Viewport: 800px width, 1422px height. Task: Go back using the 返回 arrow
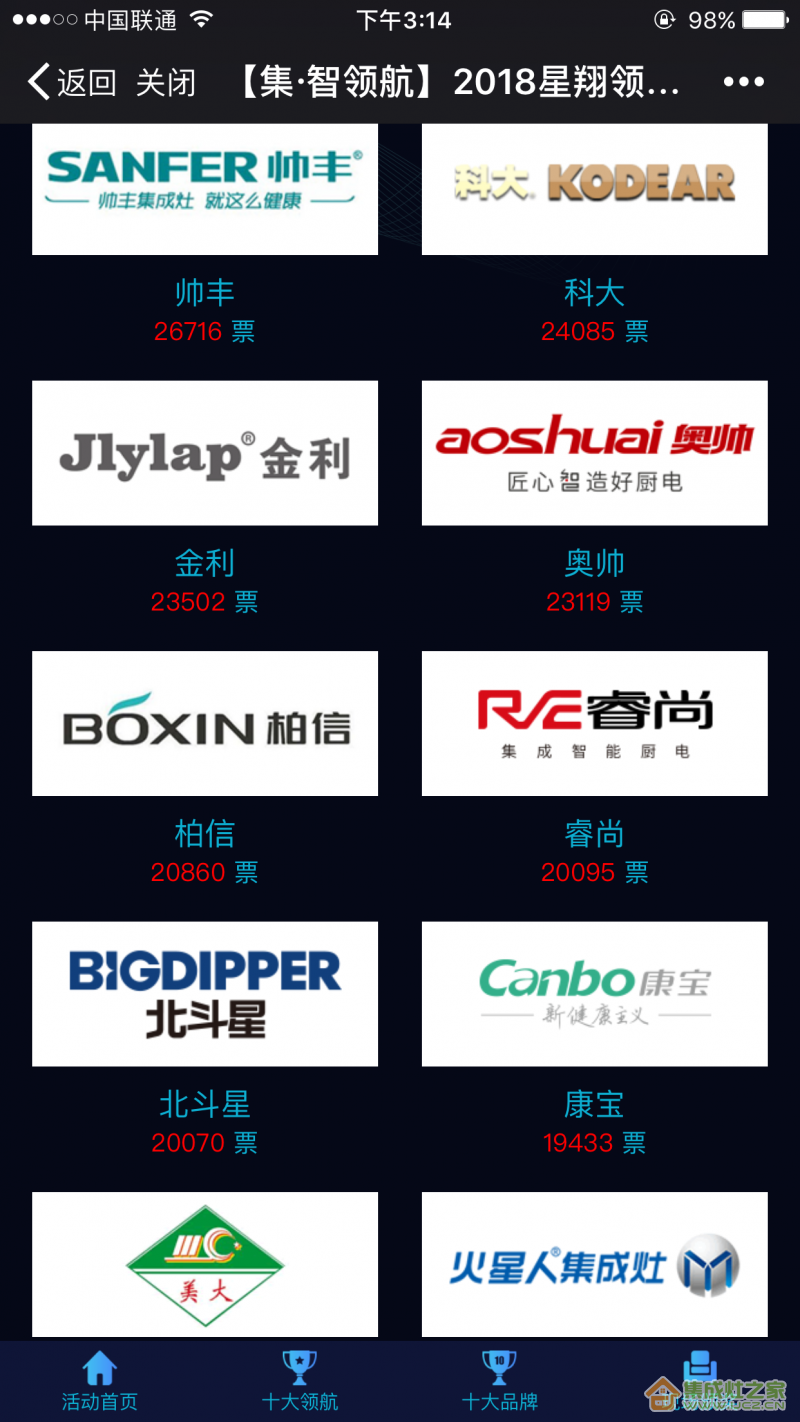72,82
